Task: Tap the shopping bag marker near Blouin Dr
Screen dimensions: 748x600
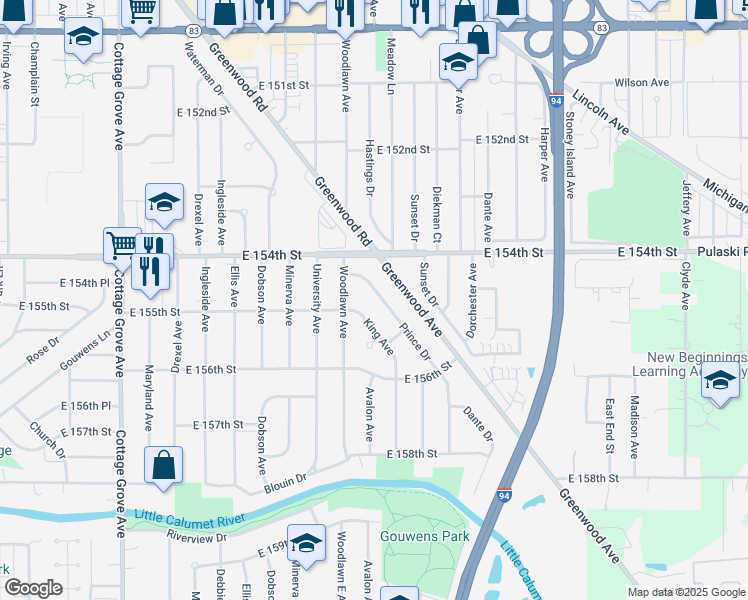Action: point(163,465)
